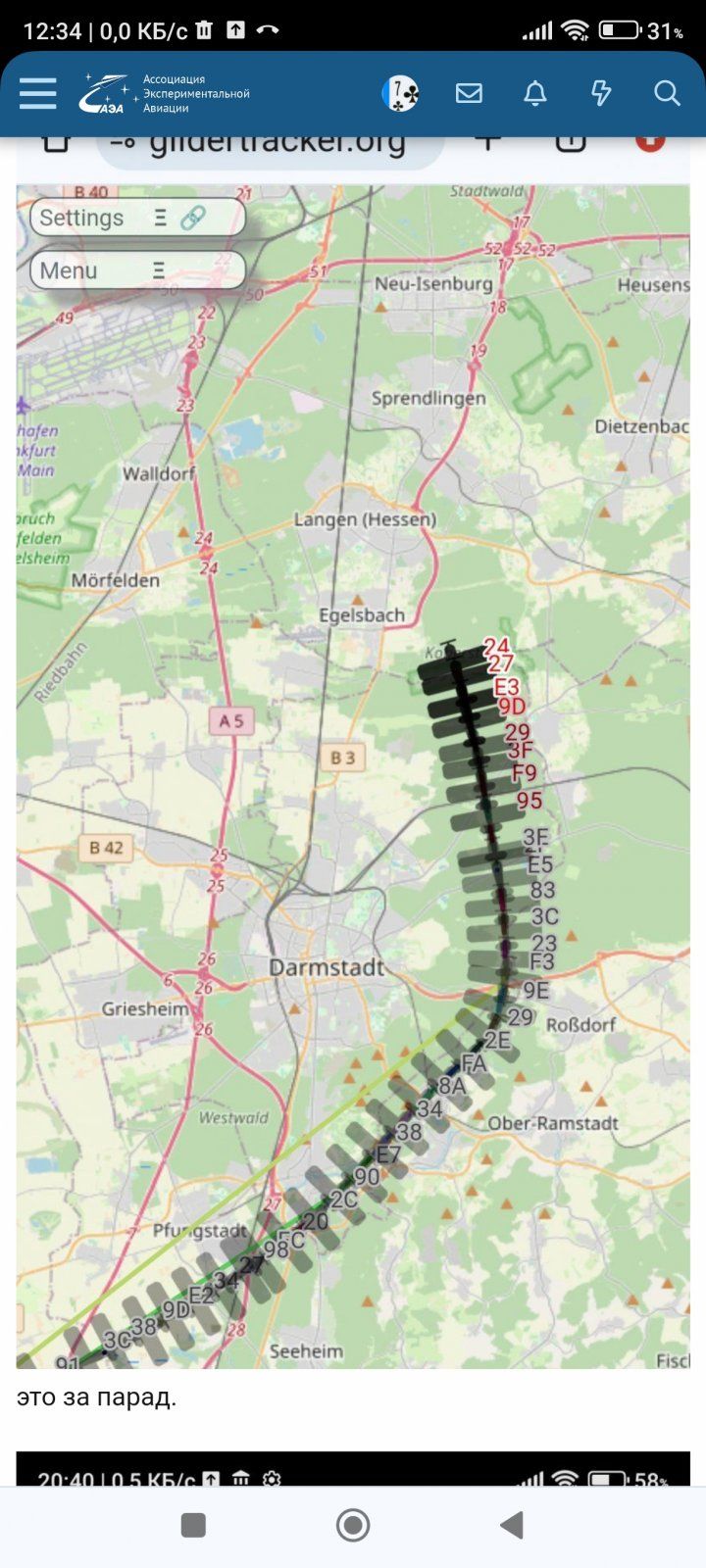Open the private messages envelope icon

click(x=469, y=93)
